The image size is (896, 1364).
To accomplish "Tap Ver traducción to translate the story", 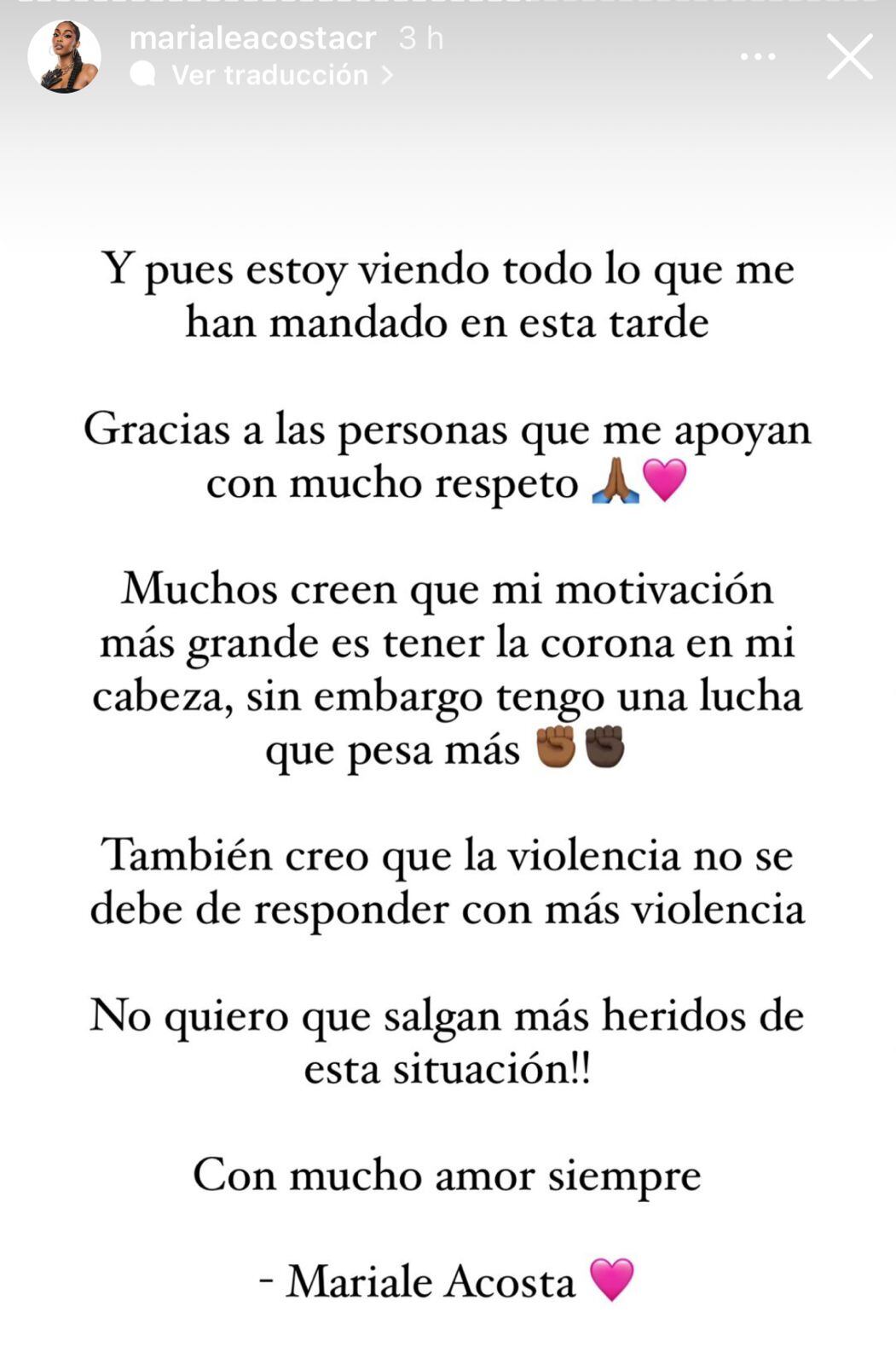I will pos(269,75).
